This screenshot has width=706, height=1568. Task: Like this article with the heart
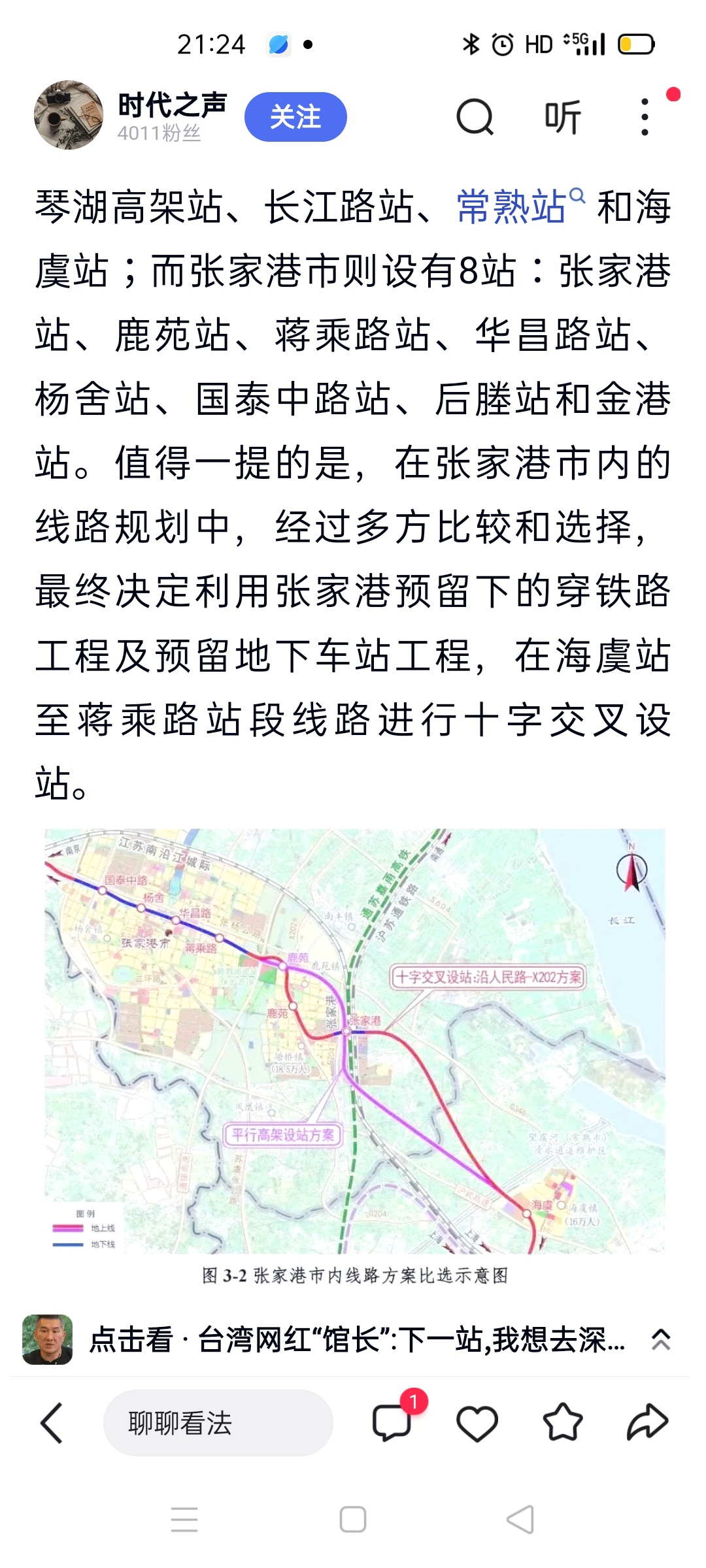coord(477,1422)
